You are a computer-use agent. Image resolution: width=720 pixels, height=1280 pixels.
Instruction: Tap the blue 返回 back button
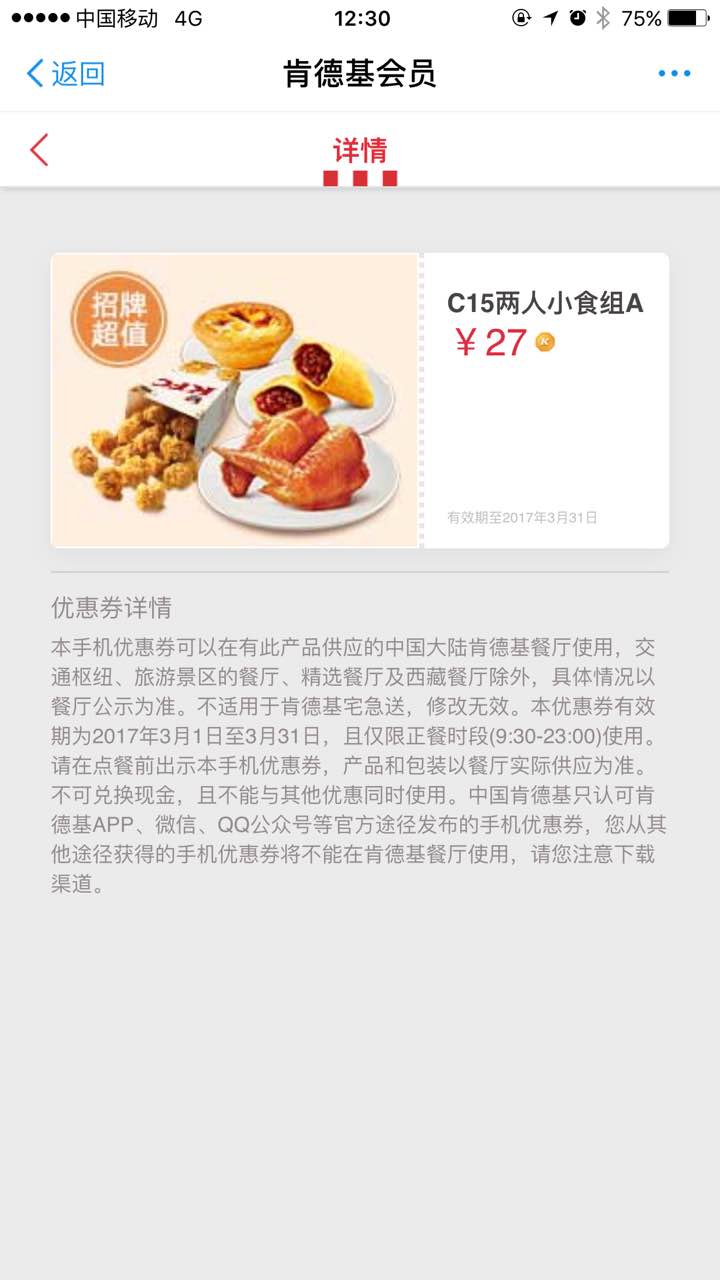pos(66,73)
